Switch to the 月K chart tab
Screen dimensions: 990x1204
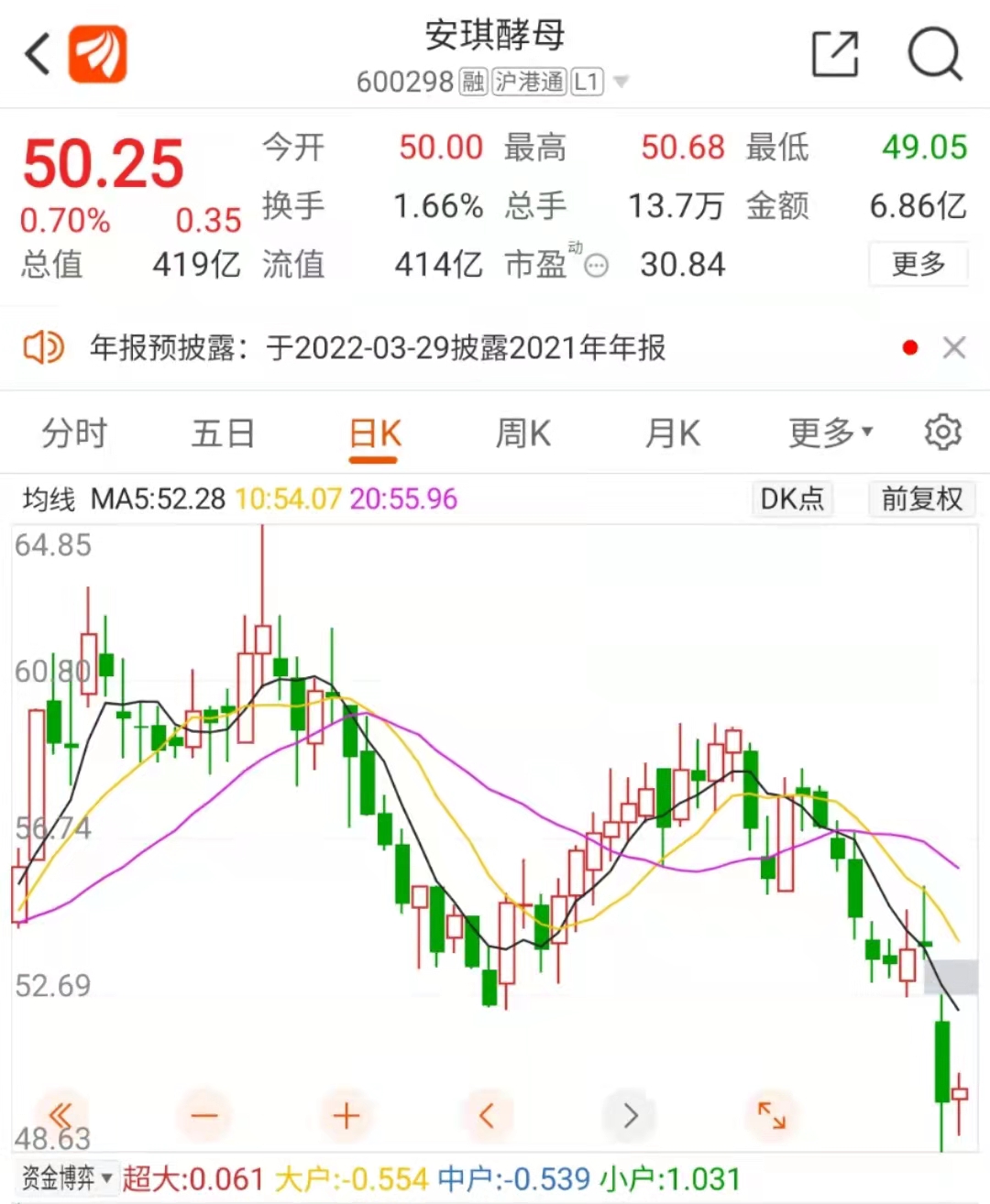click(672, 433)
